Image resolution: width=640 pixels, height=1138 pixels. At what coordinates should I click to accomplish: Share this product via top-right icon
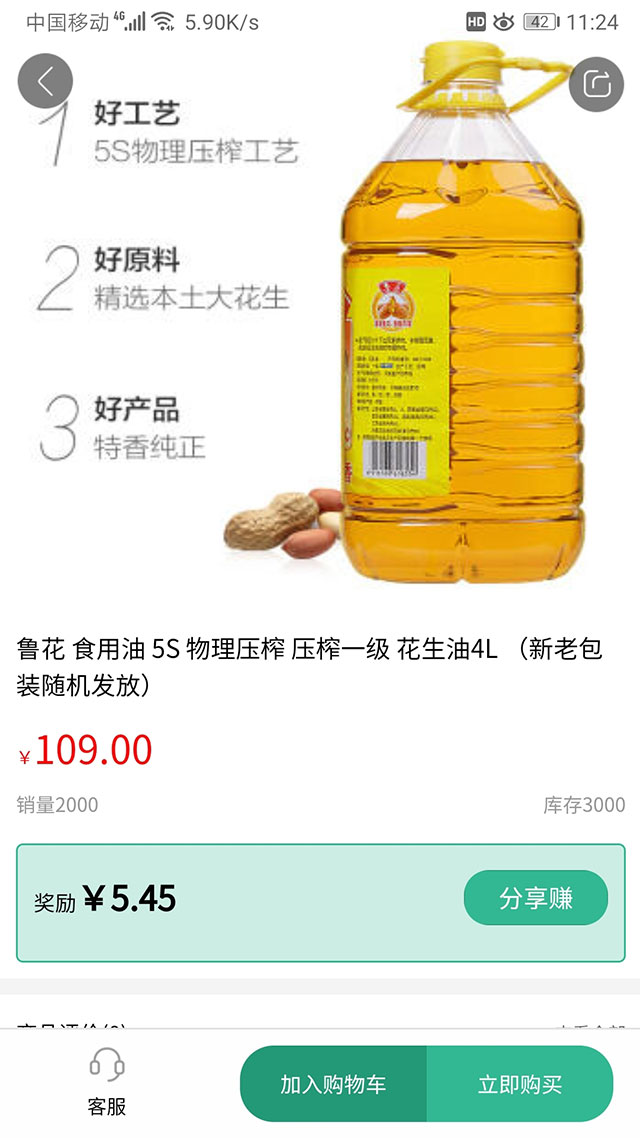[596, 84]
